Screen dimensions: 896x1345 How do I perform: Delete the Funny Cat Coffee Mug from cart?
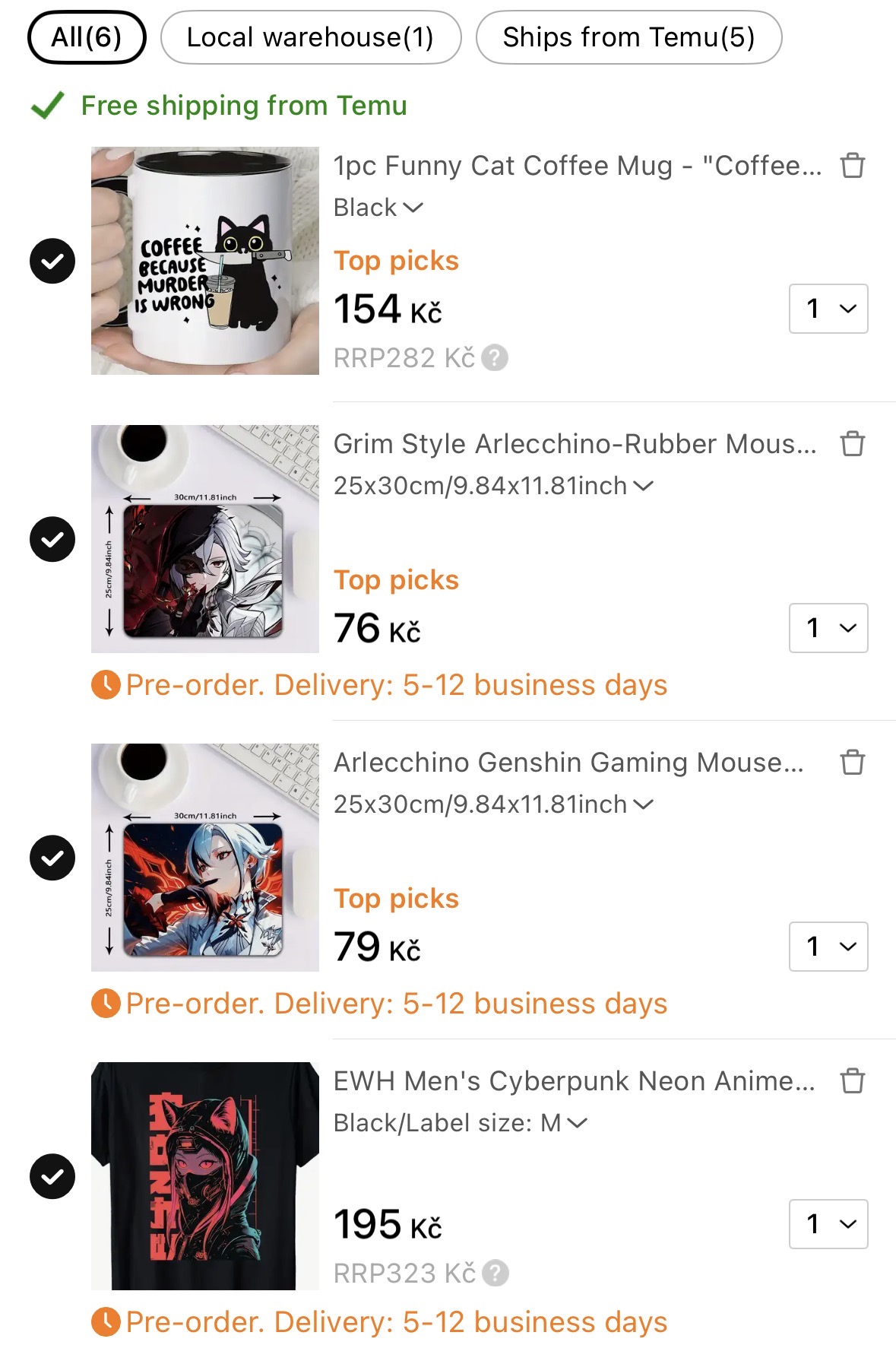click(852, 165)
